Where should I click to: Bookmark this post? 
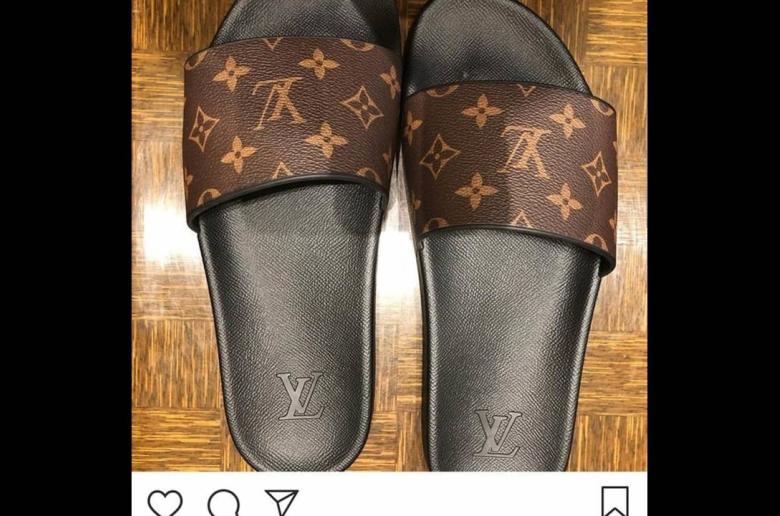(x=614, y=502)
